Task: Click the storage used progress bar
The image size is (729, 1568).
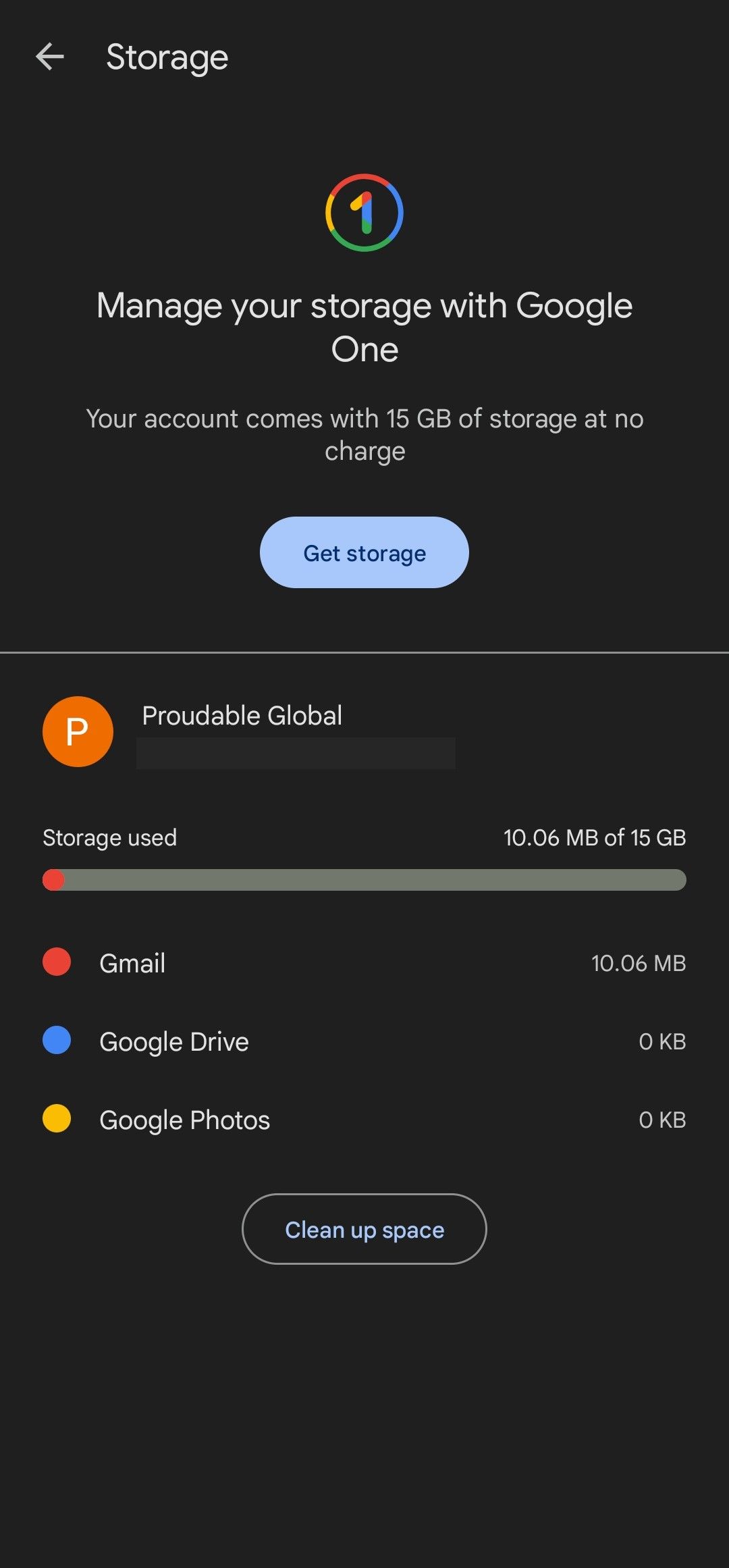Action: [364, 879]
